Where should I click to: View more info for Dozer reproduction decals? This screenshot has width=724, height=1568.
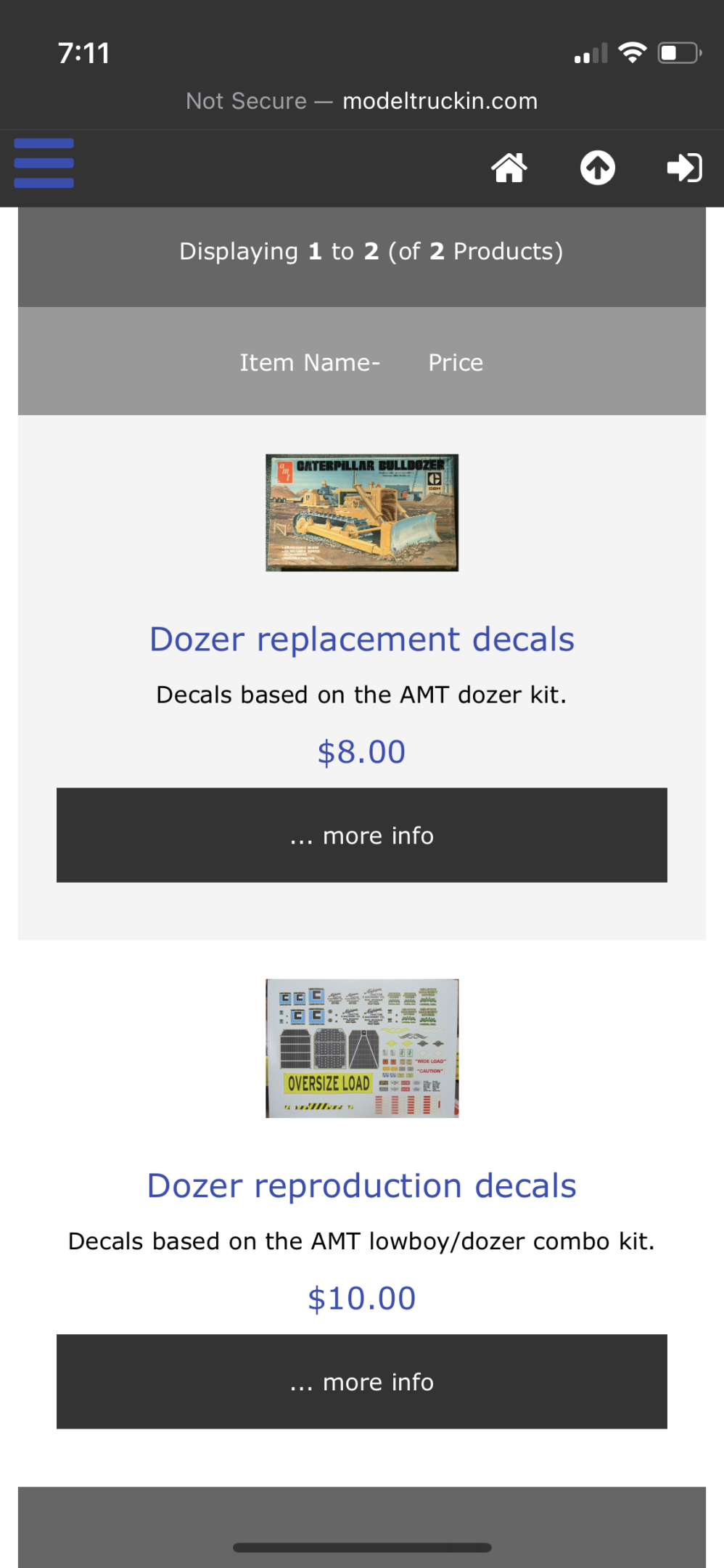[x=362, y=1381]
